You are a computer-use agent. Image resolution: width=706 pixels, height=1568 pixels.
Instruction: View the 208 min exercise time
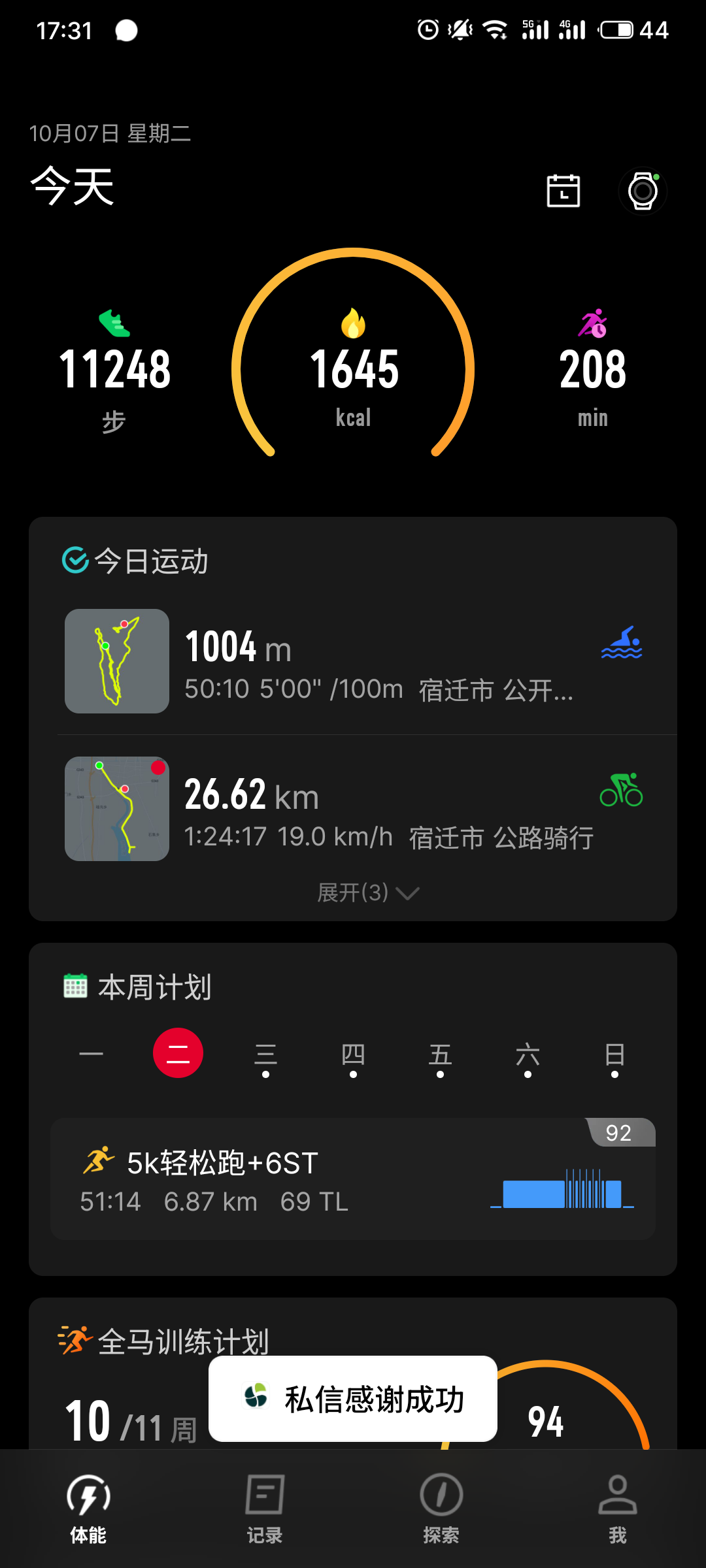592,370
